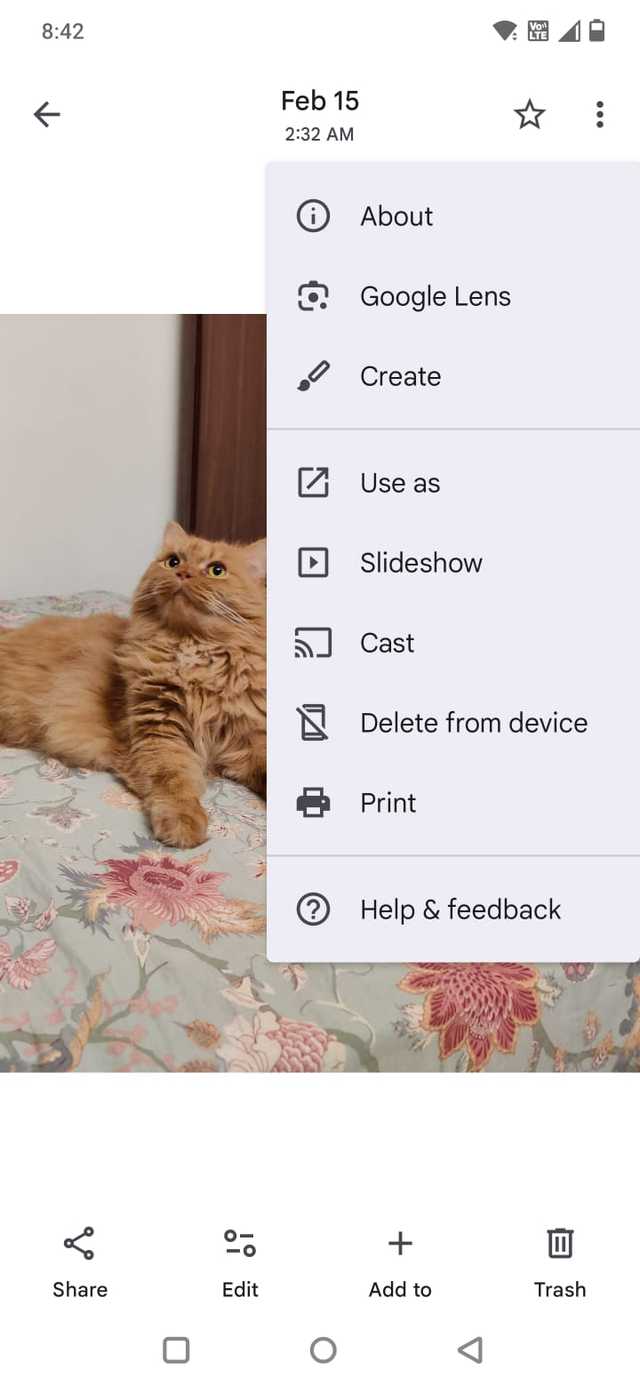Start a Slideshow
The image size is (640, 1387).
[420, 563]
